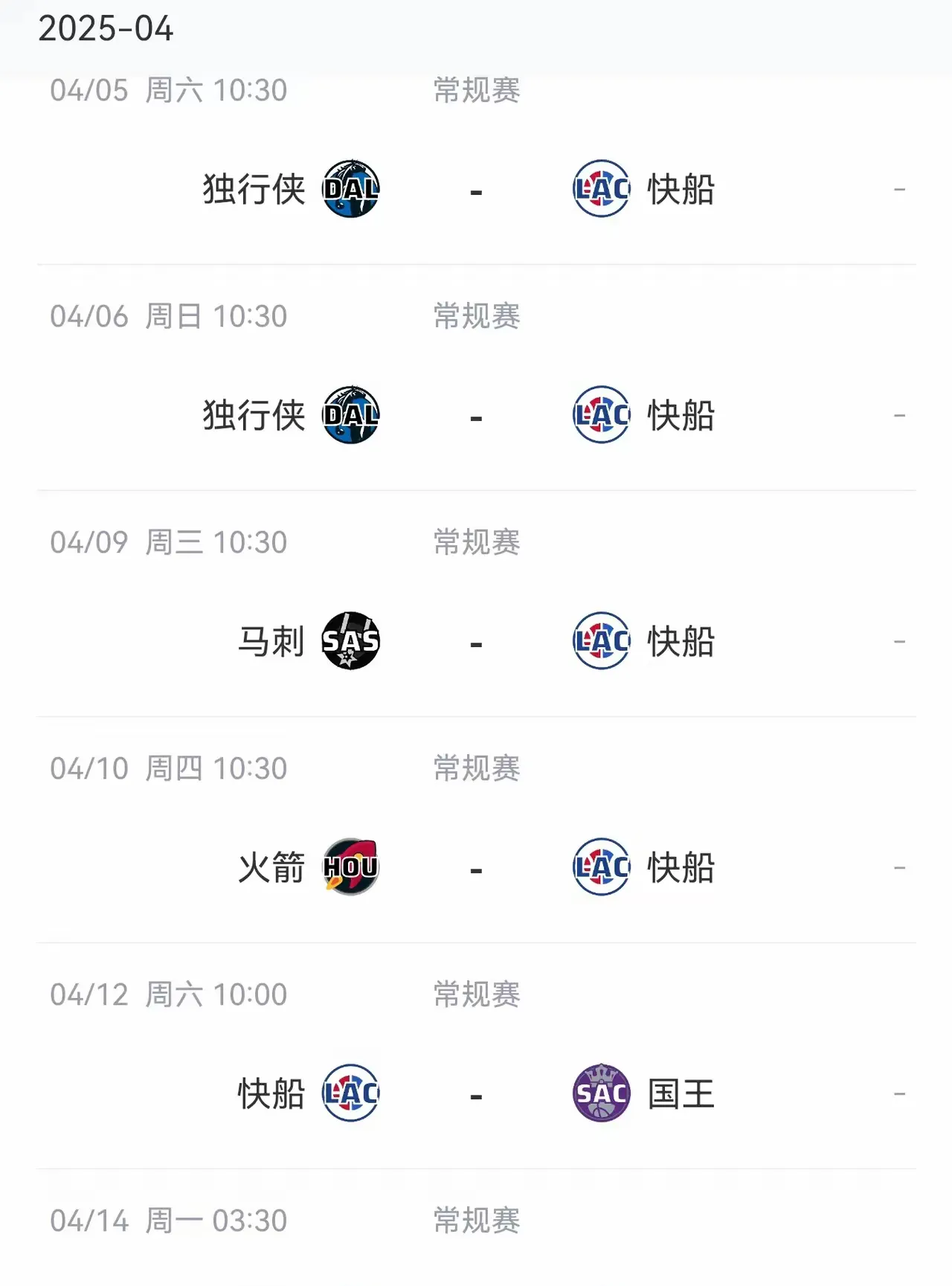The width and height of the screenshot is (952, 1286).
Task: Select the LAC Clippers logo in the 04/05 matchup
Action: point(601,190)
